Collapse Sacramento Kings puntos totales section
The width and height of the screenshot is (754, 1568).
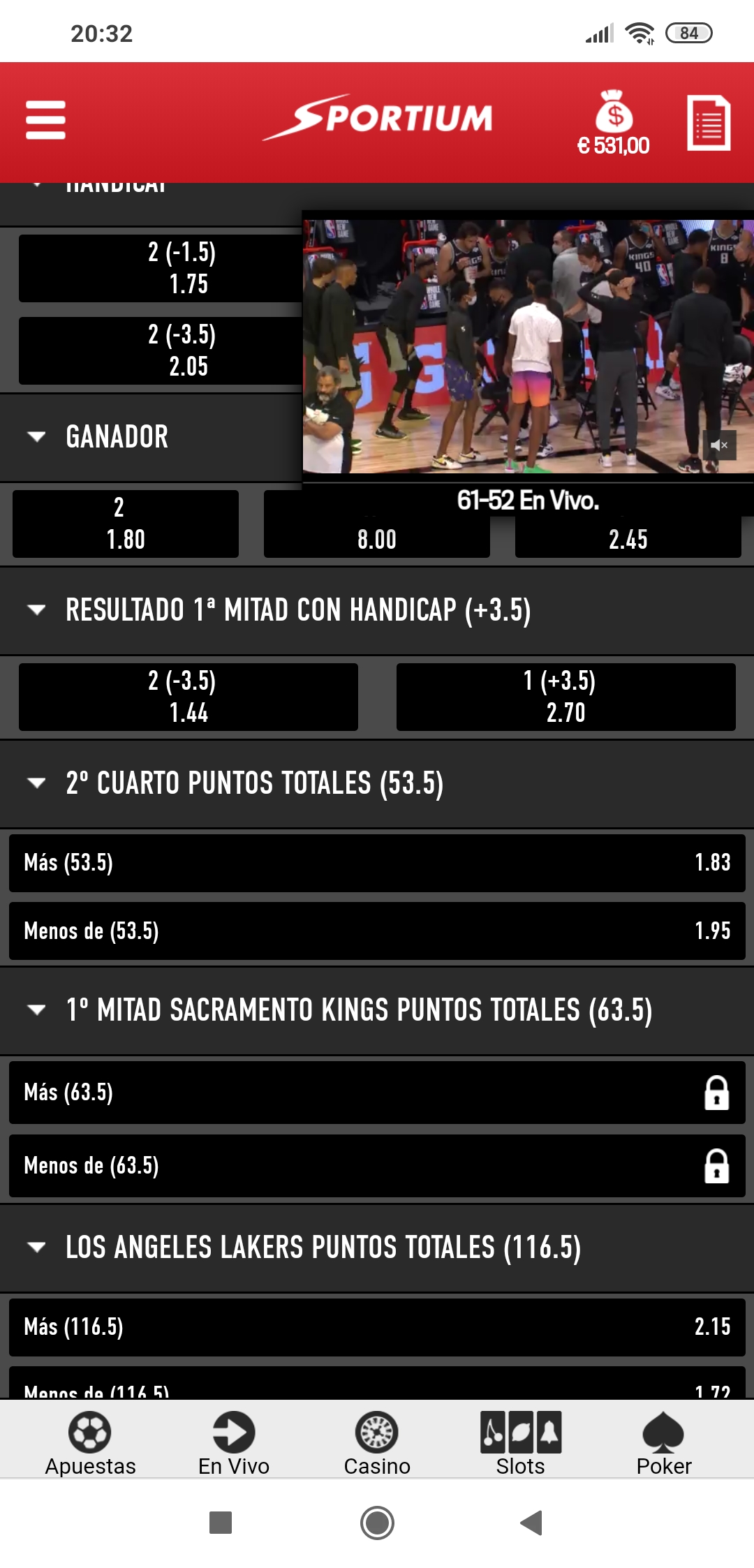(36, 1009)
